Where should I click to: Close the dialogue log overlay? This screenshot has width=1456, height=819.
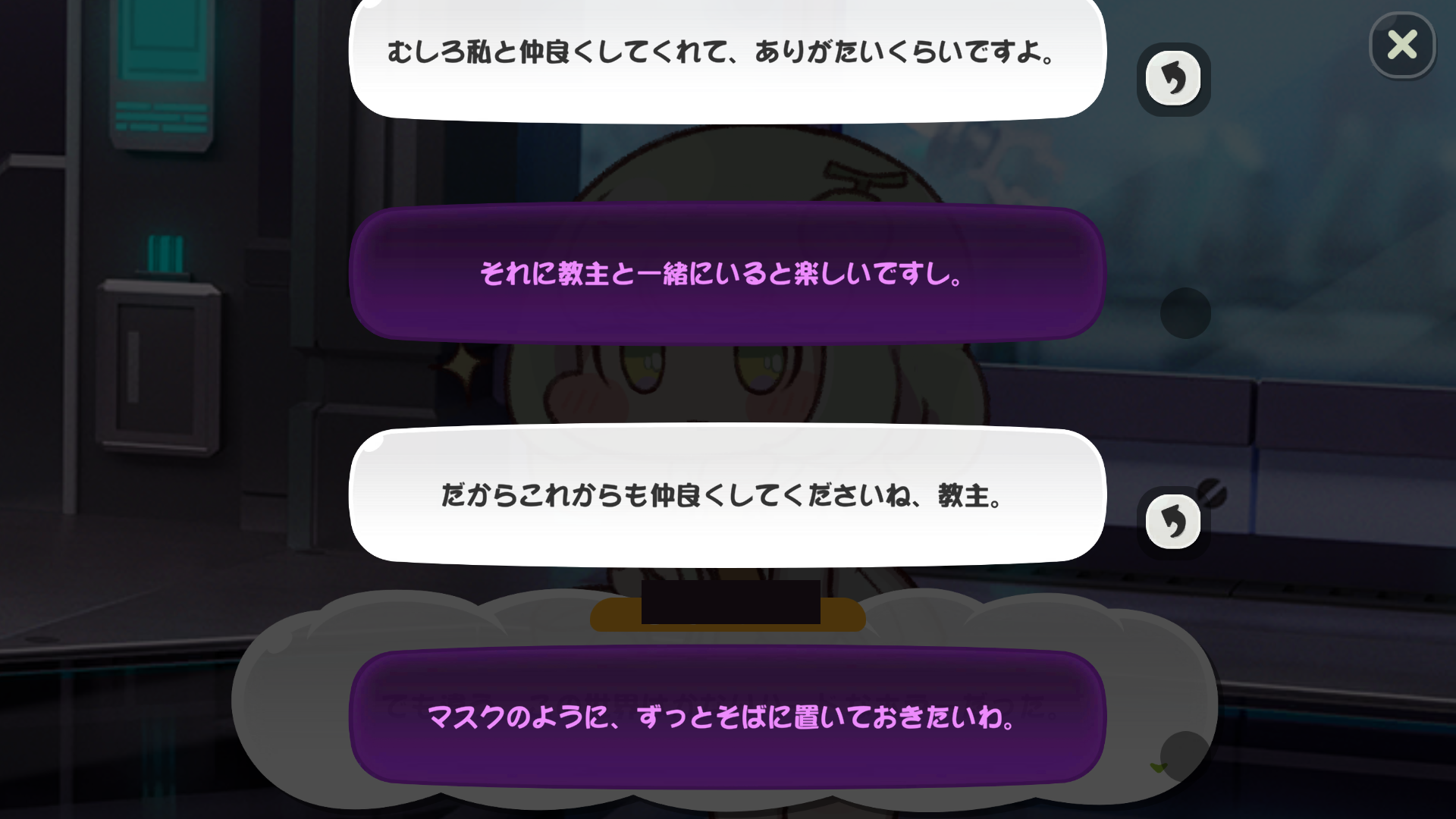(x=1402, y=45)
